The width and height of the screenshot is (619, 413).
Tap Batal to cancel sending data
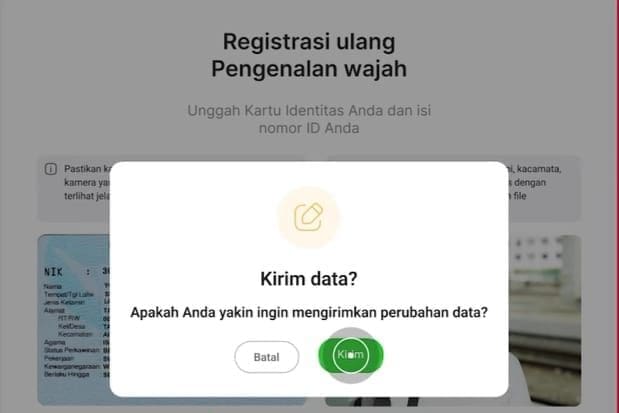pyautogui.click(x=267, y=356)
